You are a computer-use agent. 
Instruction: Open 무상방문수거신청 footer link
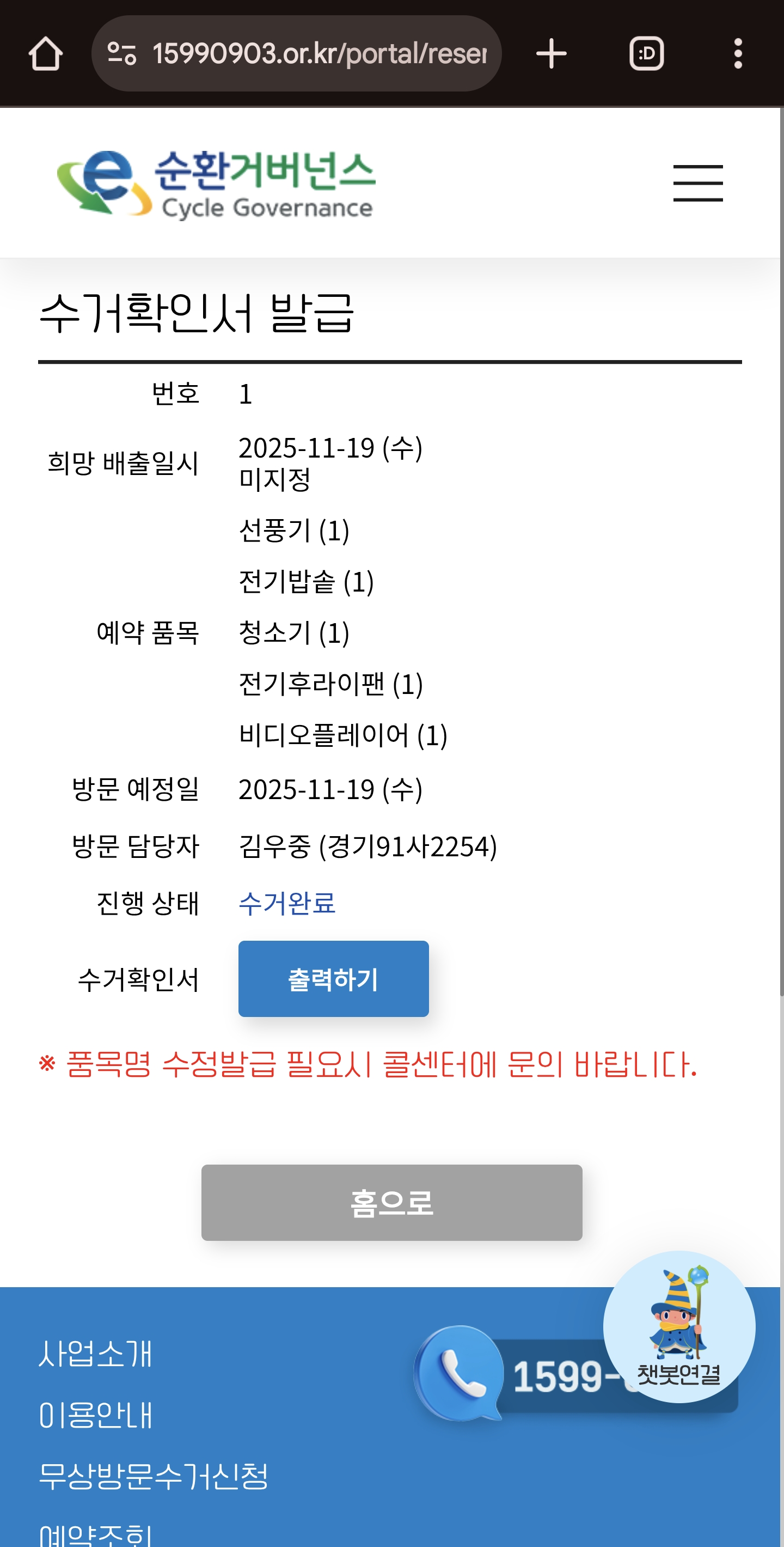[x=154, y=1476]
